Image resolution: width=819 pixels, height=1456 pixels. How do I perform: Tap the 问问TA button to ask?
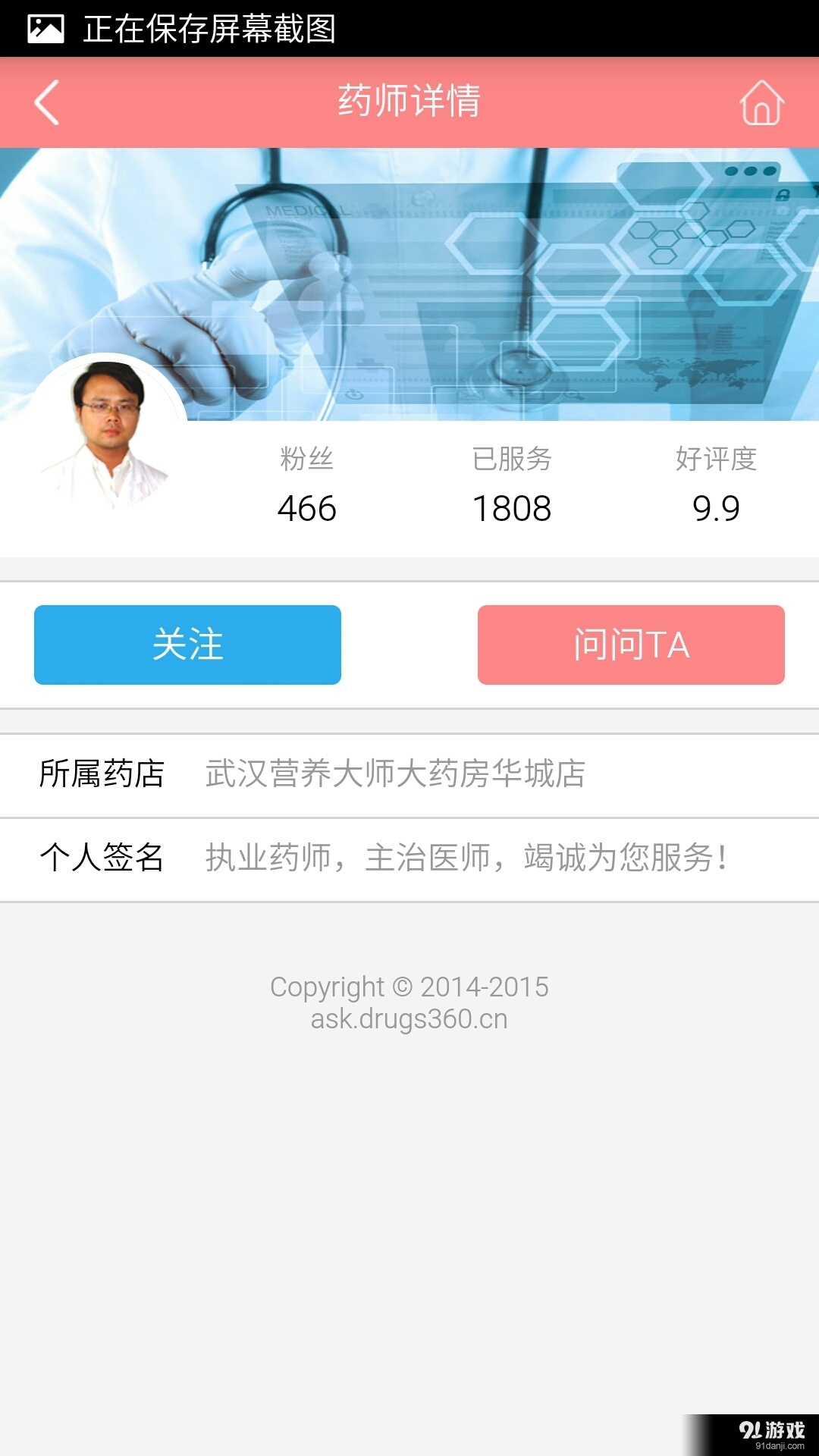pyautogui.click(x=630, y=645)
